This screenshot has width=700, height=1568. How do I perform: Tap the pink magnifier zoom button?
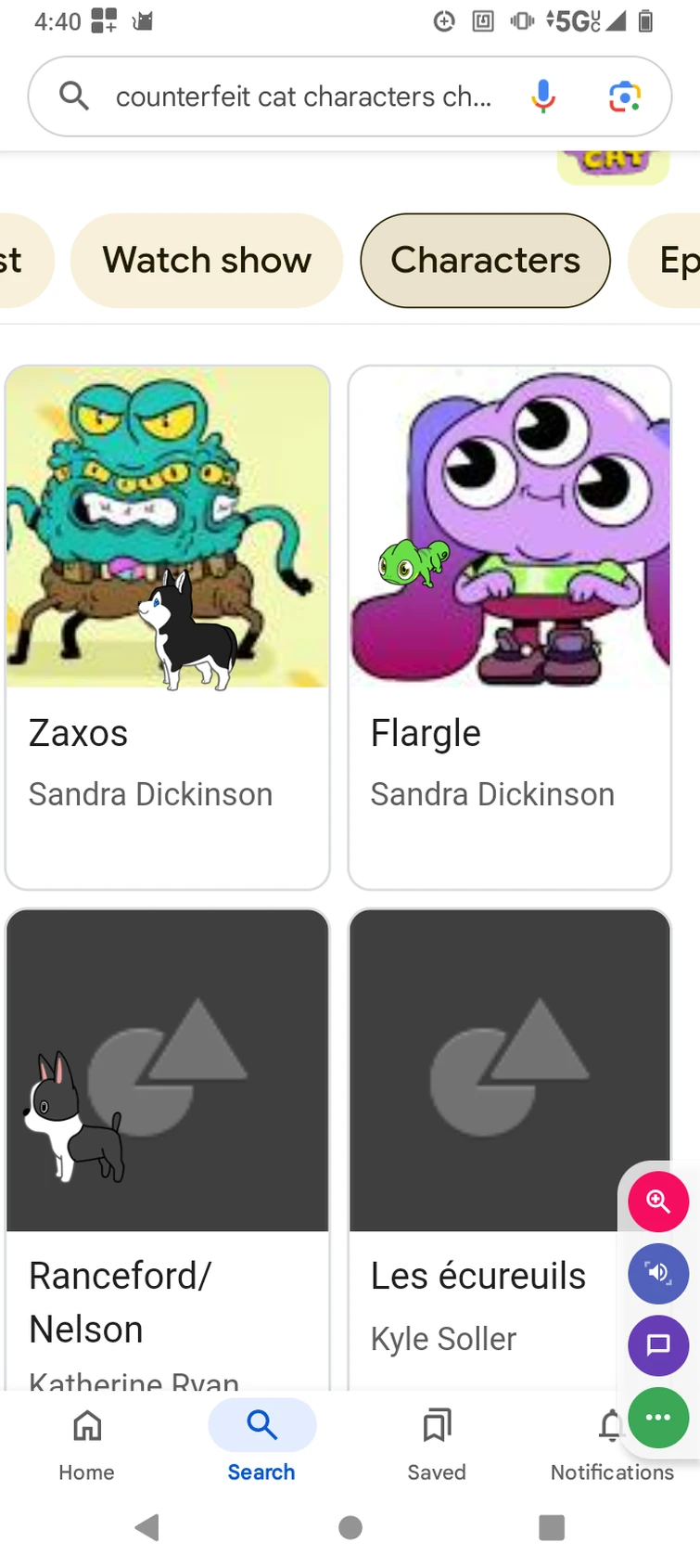(x=658, y=1202)
